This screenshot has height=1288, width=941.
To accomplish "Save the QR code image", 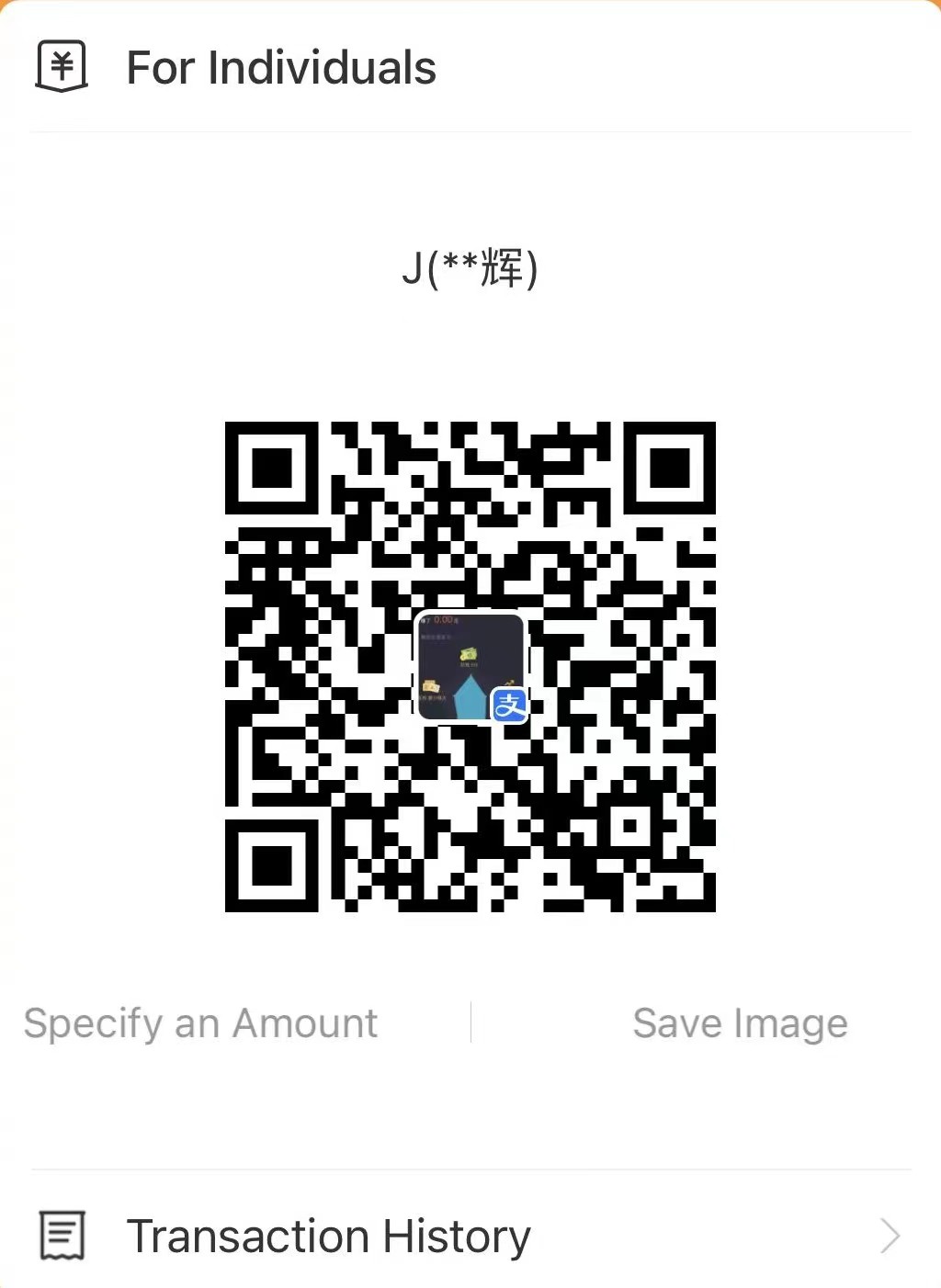I will click(x=740, y=1023).
